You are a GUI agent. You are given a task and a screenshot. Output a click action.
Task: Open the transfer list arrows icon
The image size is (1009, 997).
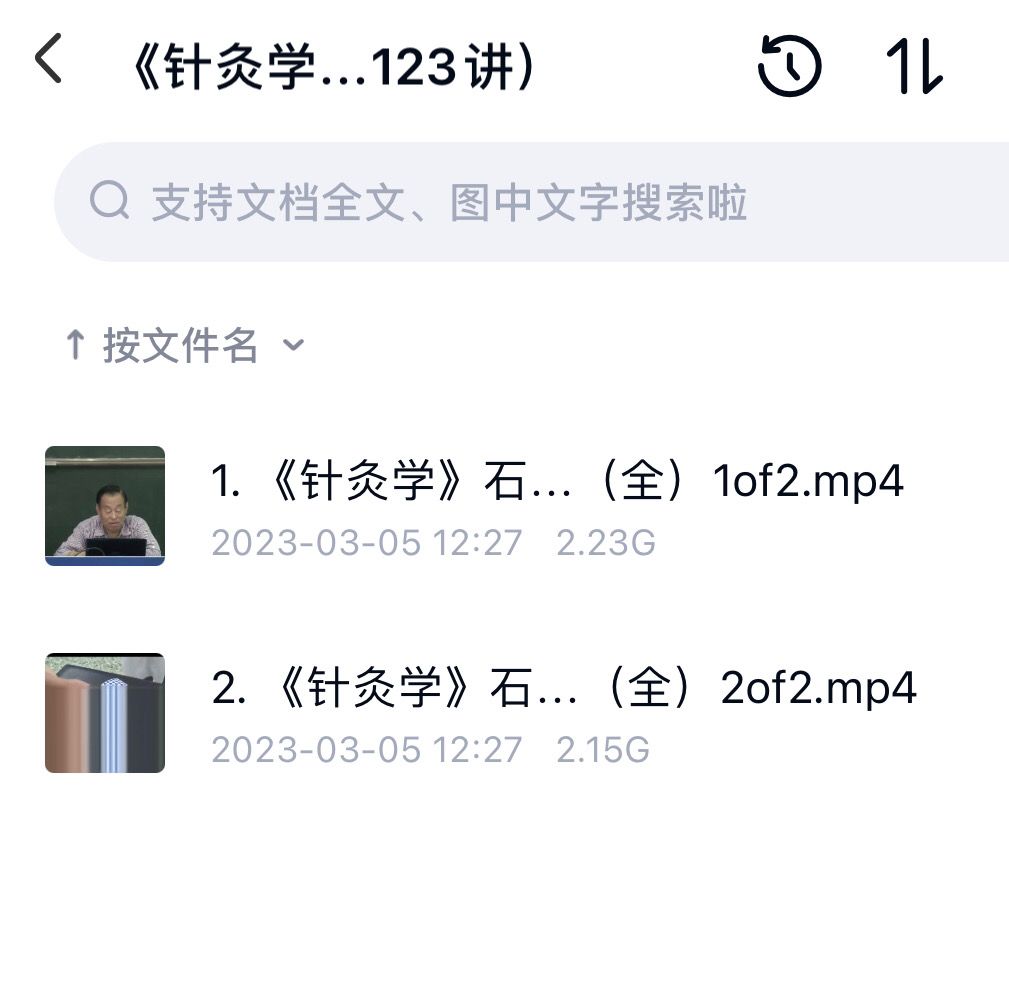[914, 66]
